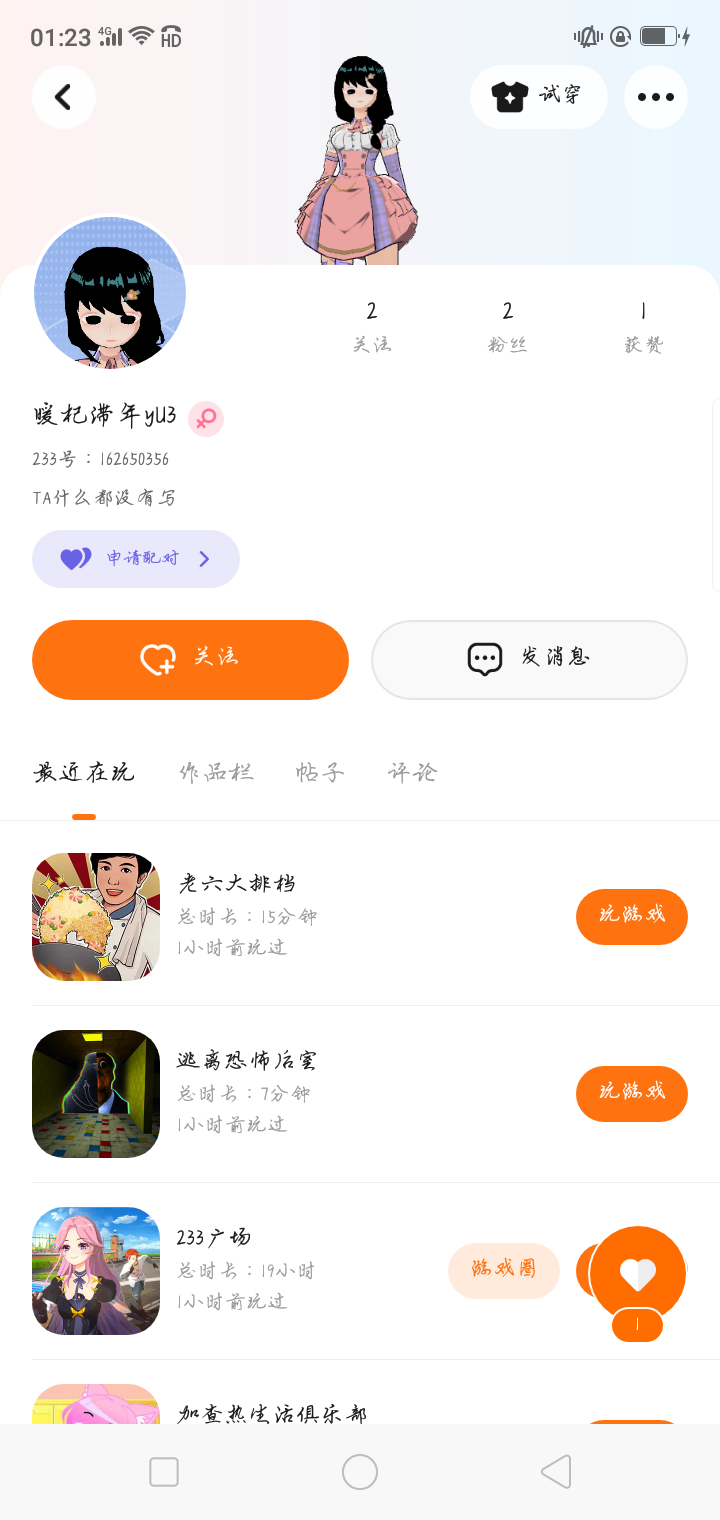The image size is (720, 1520).
Task: Select the 最近在玩 tab
Action: (x=84, y=772)
